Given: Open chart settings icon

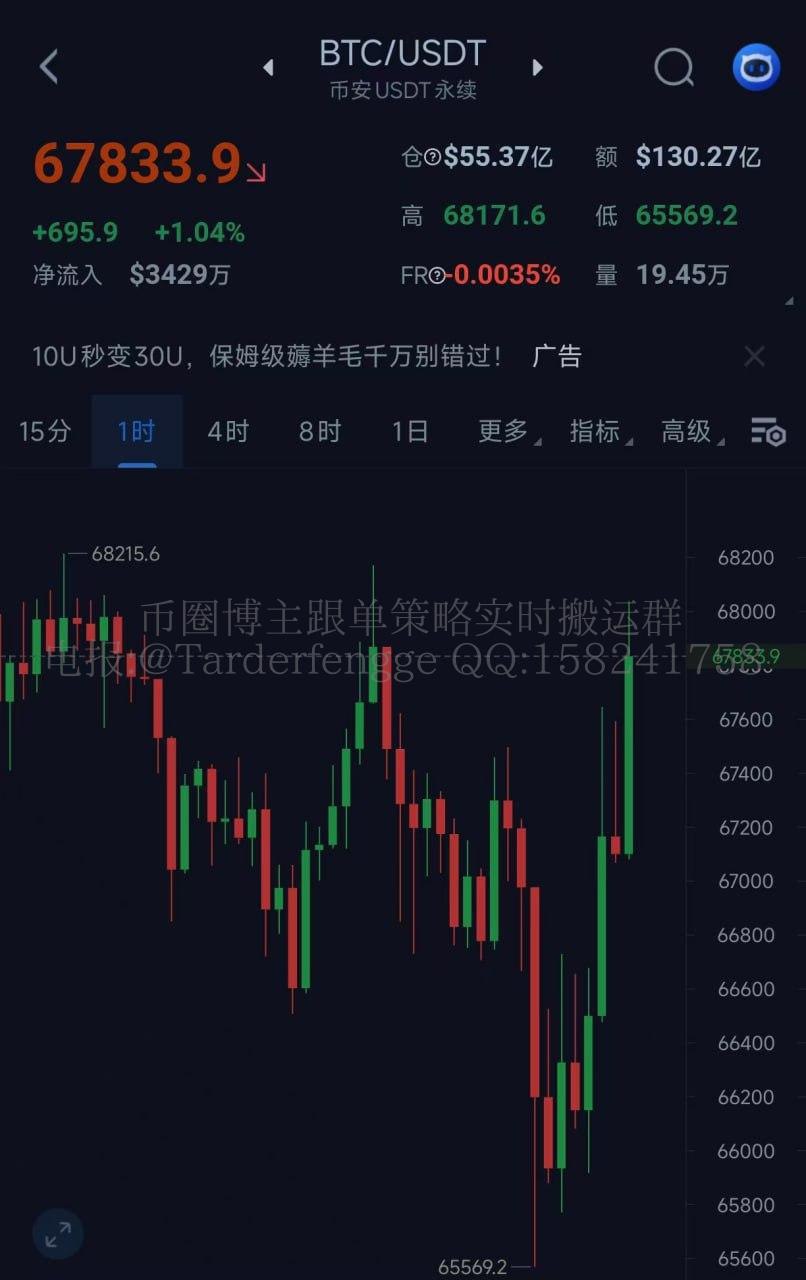Looking at the screenshot, I should [x=768, y=431].
